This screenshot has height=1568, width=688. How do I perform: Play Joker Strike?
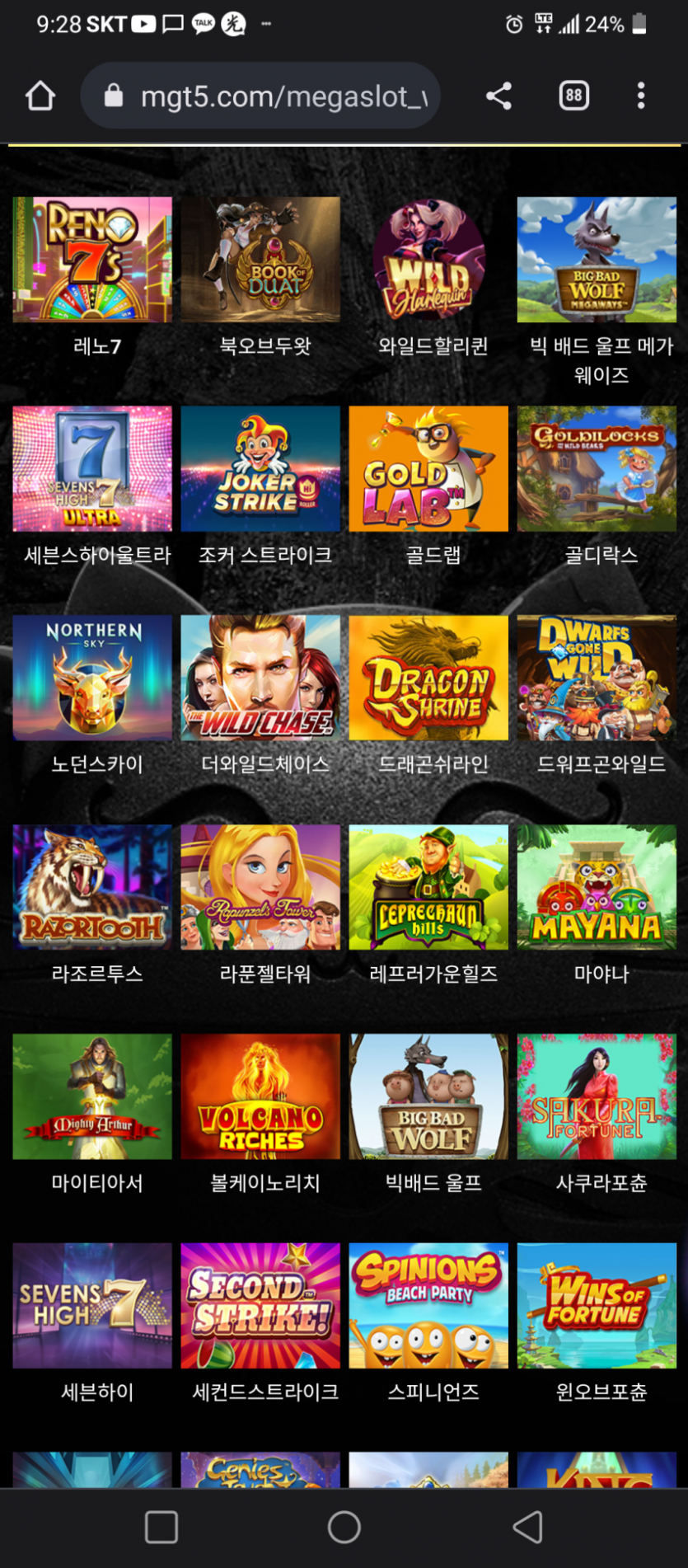(x=260, y=468)
